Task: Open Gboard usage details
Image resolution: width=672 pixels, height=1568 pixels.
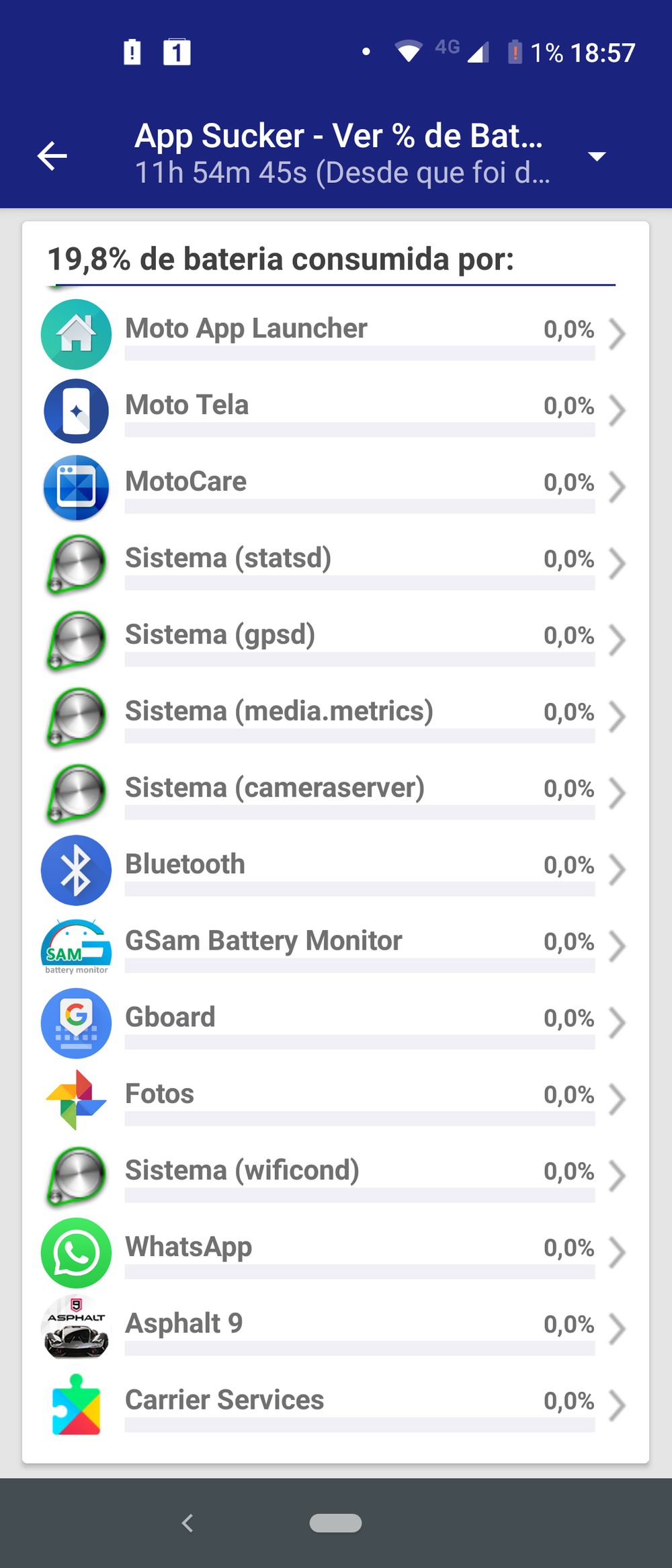Action: click(x=336, y=1024)
